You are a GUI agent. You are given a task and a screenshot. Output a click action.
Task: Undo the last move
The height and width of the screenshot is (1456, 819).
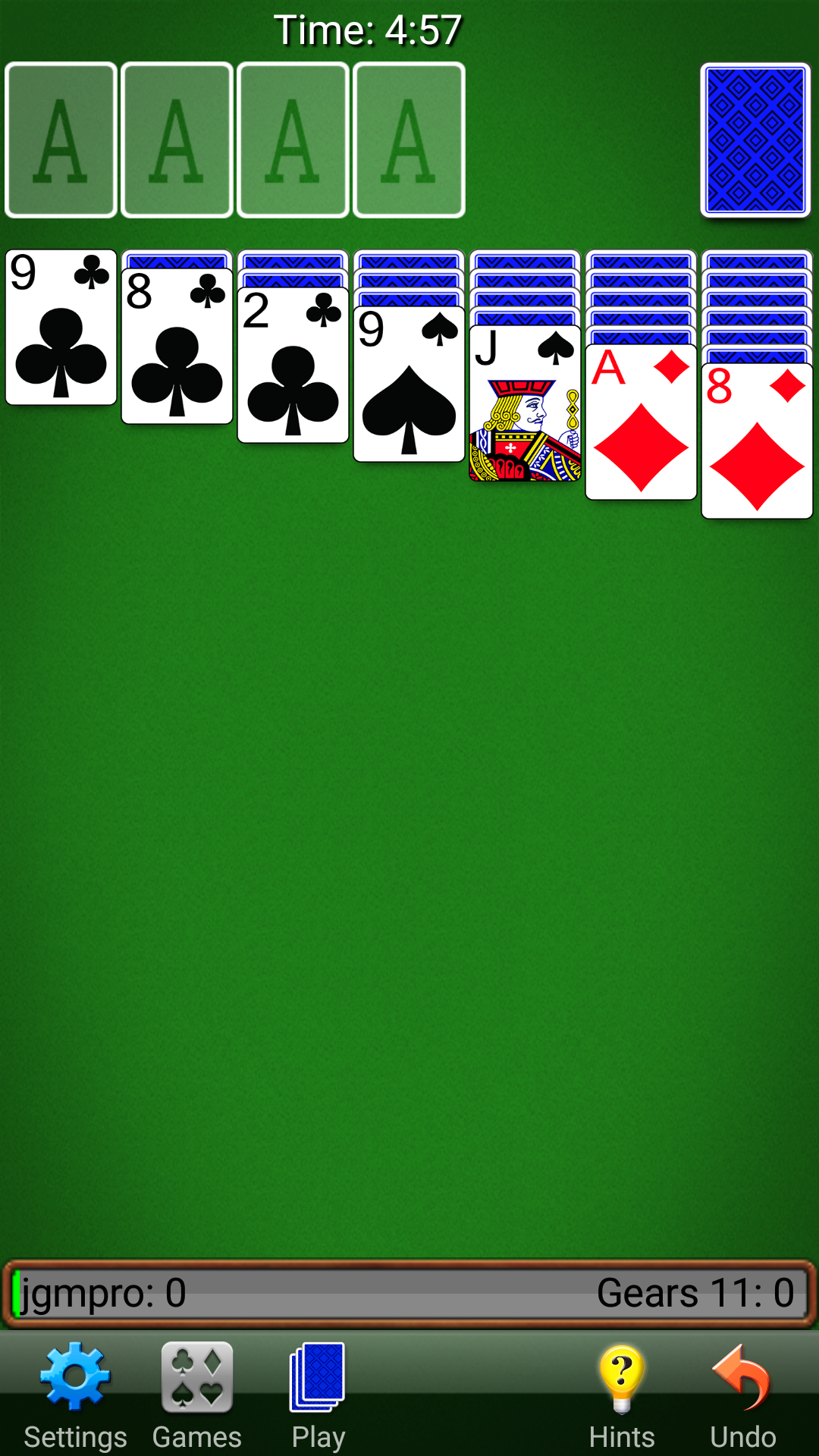coord(742,1395)
